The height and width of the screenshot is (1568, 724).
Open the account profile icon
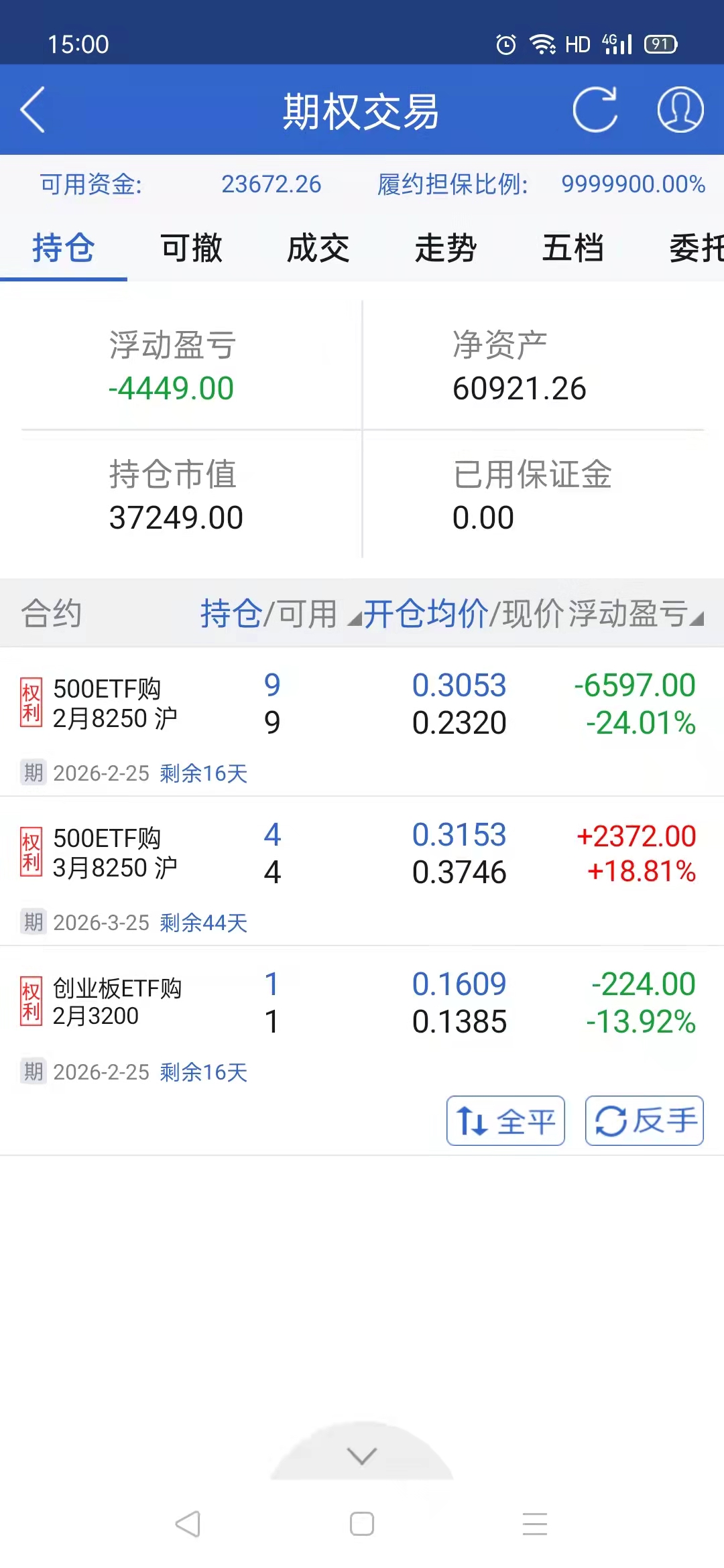(x=680, y=110)
